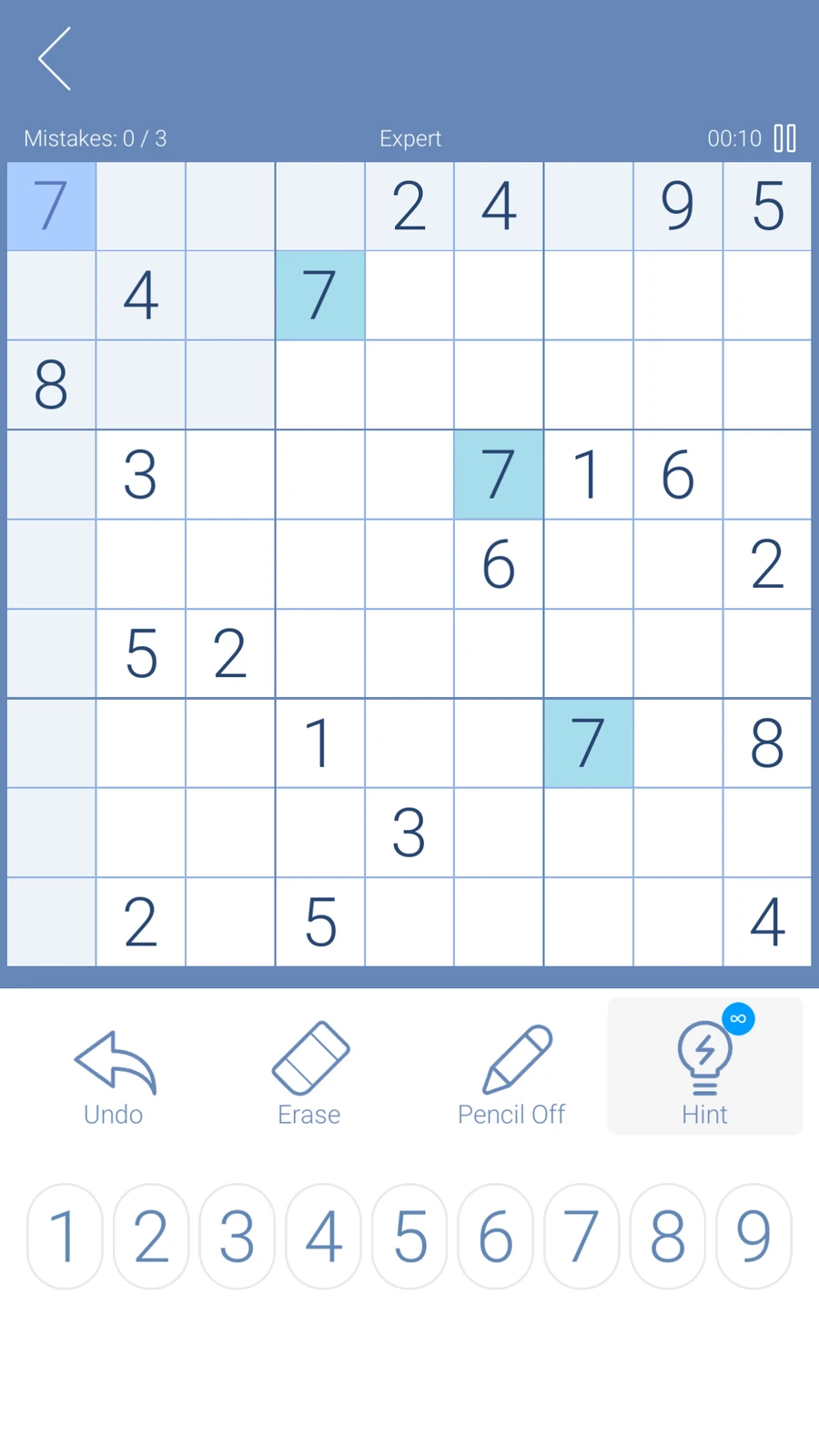
Task: Pause the game timer
Action: tap(784, 138)
